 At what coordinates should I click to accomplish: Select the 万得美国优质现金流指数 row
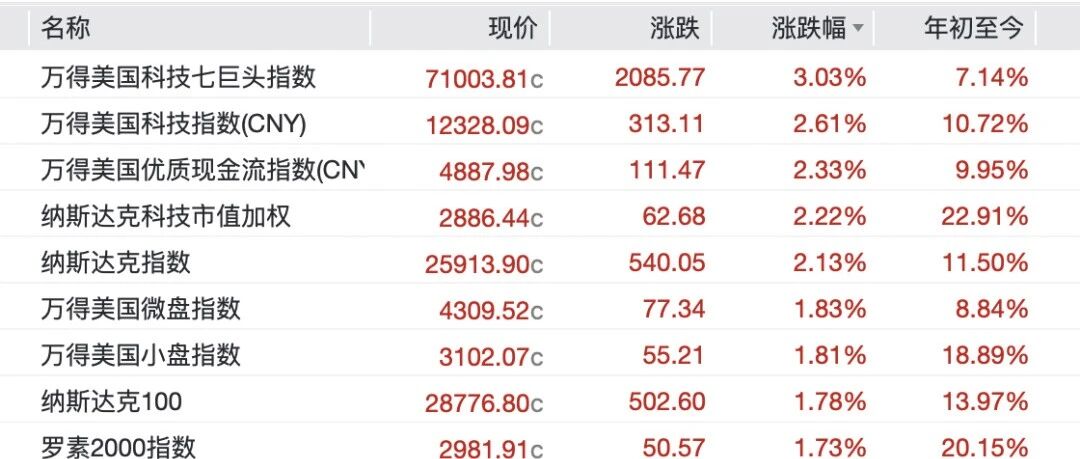pyautogui.click(x=540, y=167)
